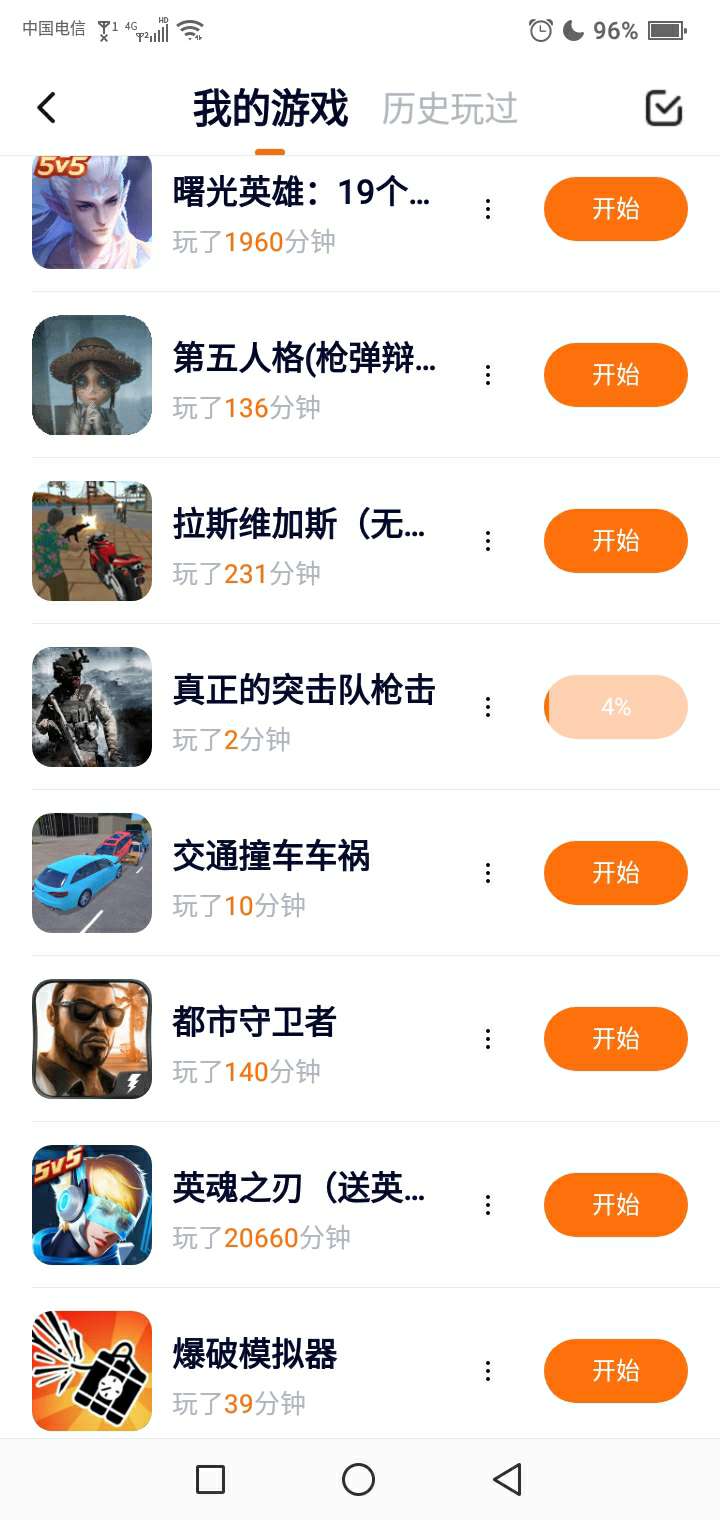Image resolution: width=720 pixels, height=1520 pixels.
Task: Open the multi-select edit checkbox icon
Action: pos(663,108)
